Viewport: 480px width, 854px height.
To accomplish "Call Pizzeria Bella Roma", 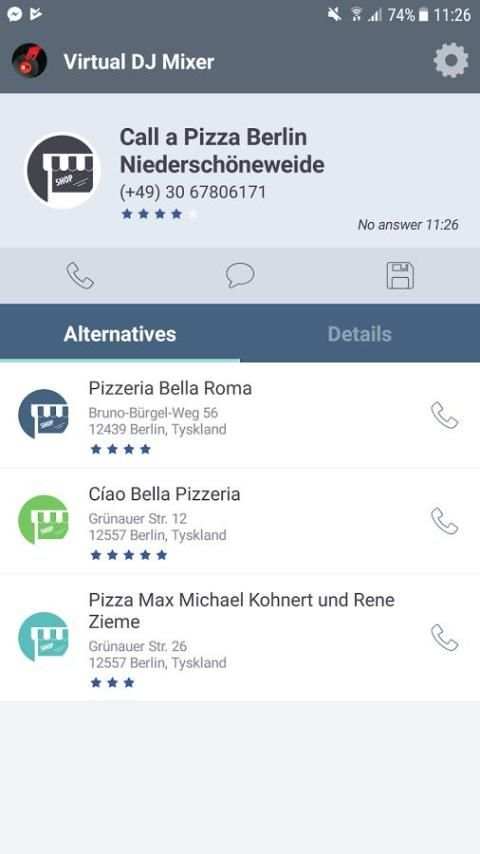I will pos(444,415).
